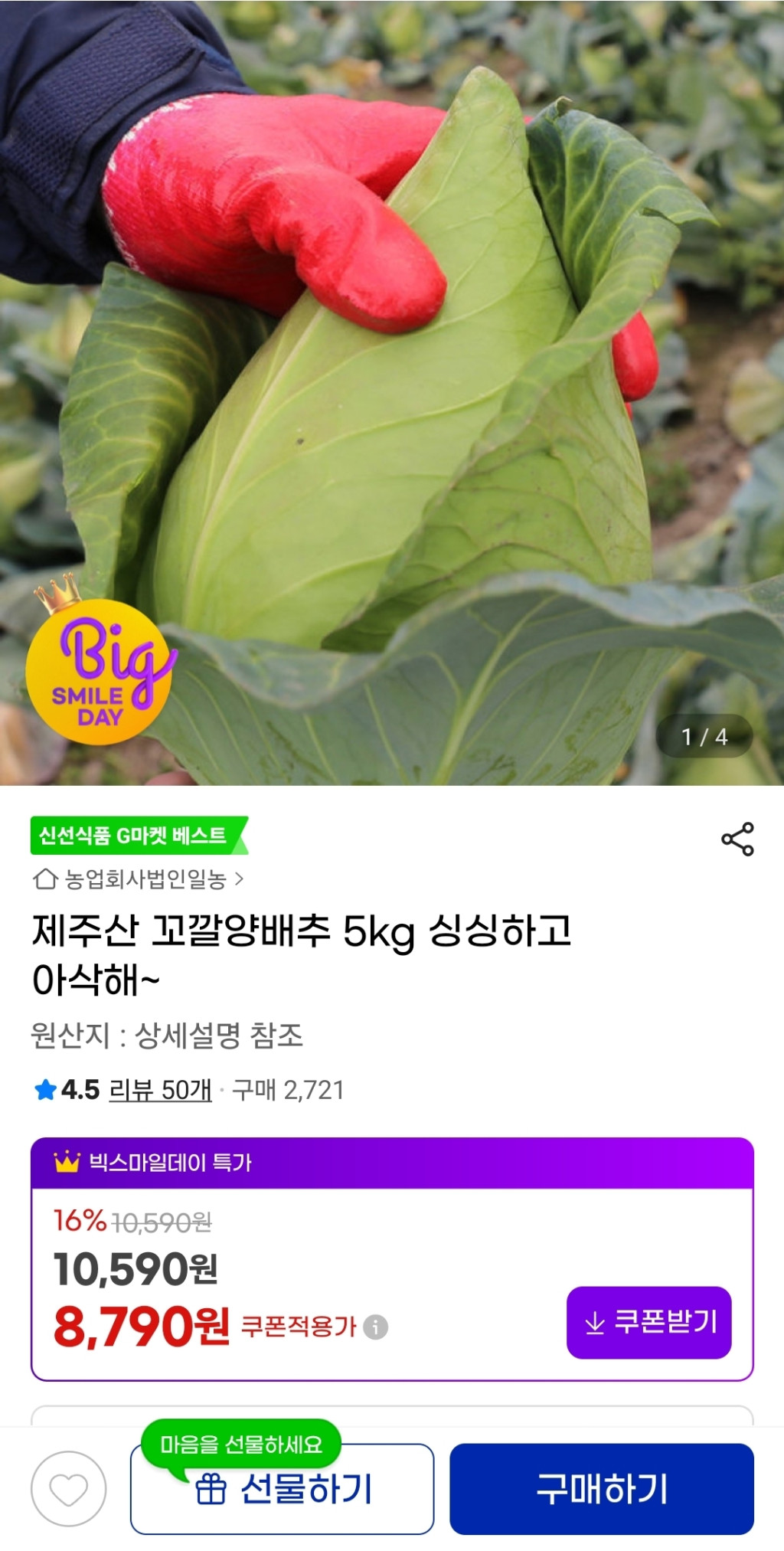The height and width of the screenshot is (1551, 784).
Task: Share this product
Action: coord(737,839)
